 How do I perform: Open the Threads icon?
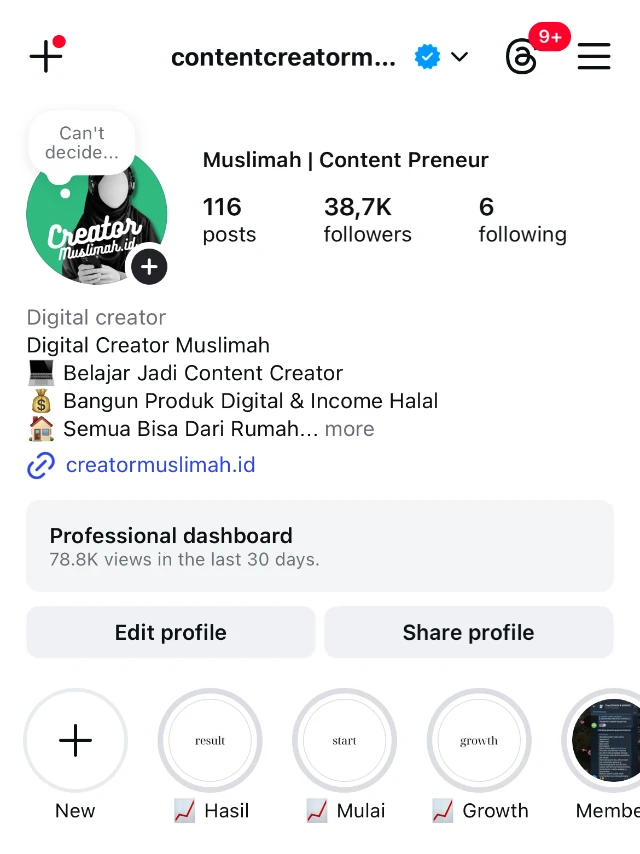click(x=521, y=58)
